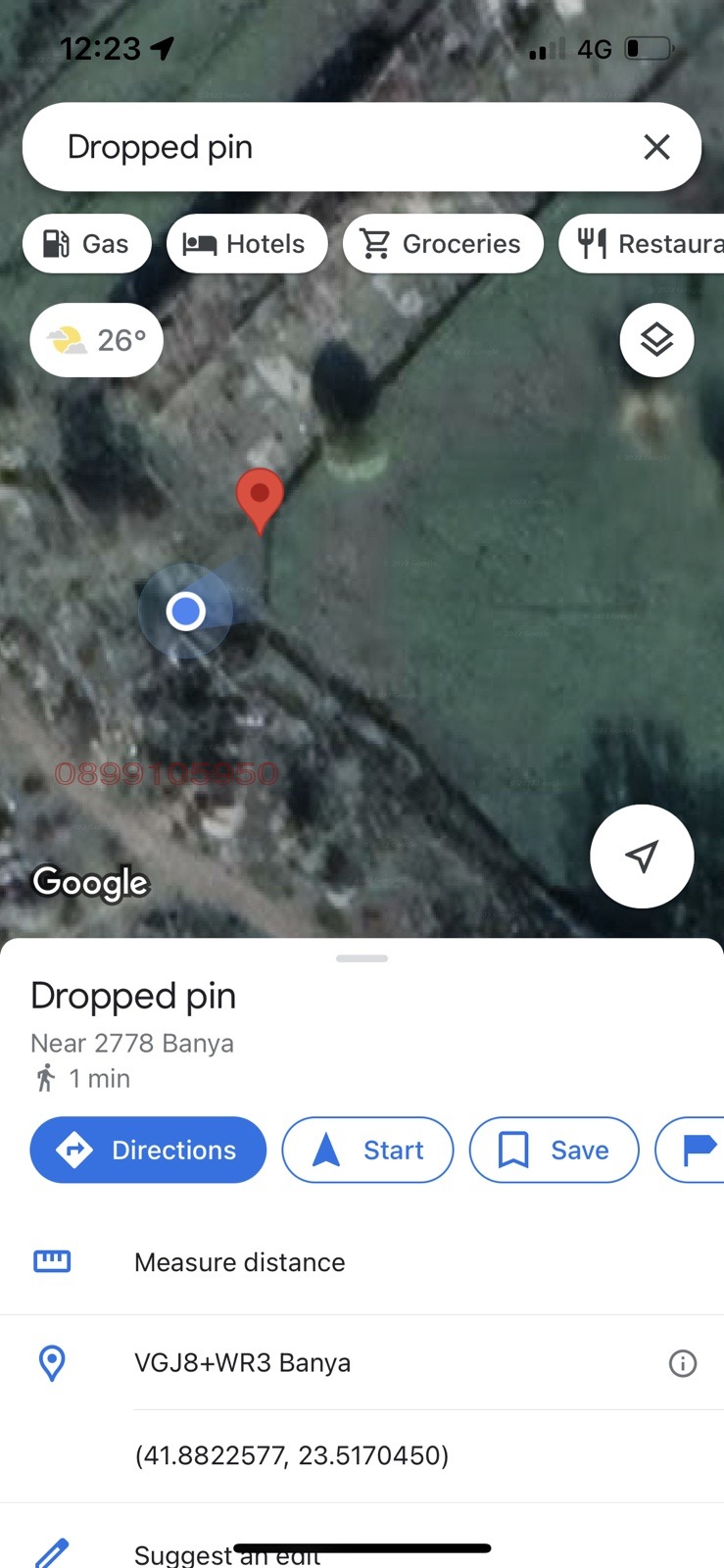Select the Hotels filter chip
The height and width of the screenshot is (1568, 724).
click(x=246, y=244)
